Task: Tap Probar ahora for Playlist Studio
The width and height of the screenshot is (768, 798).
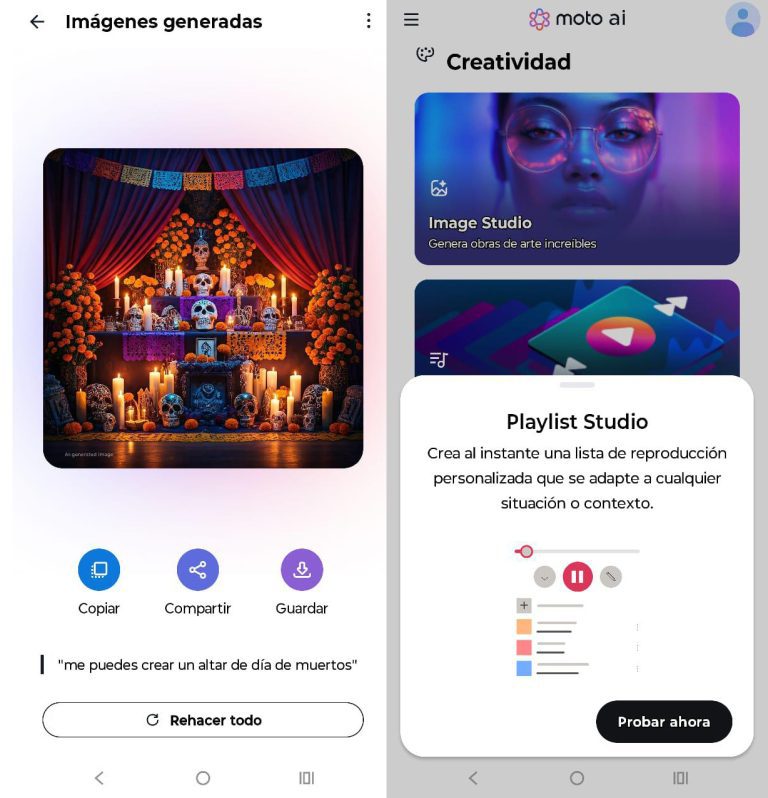Action: 664,722
